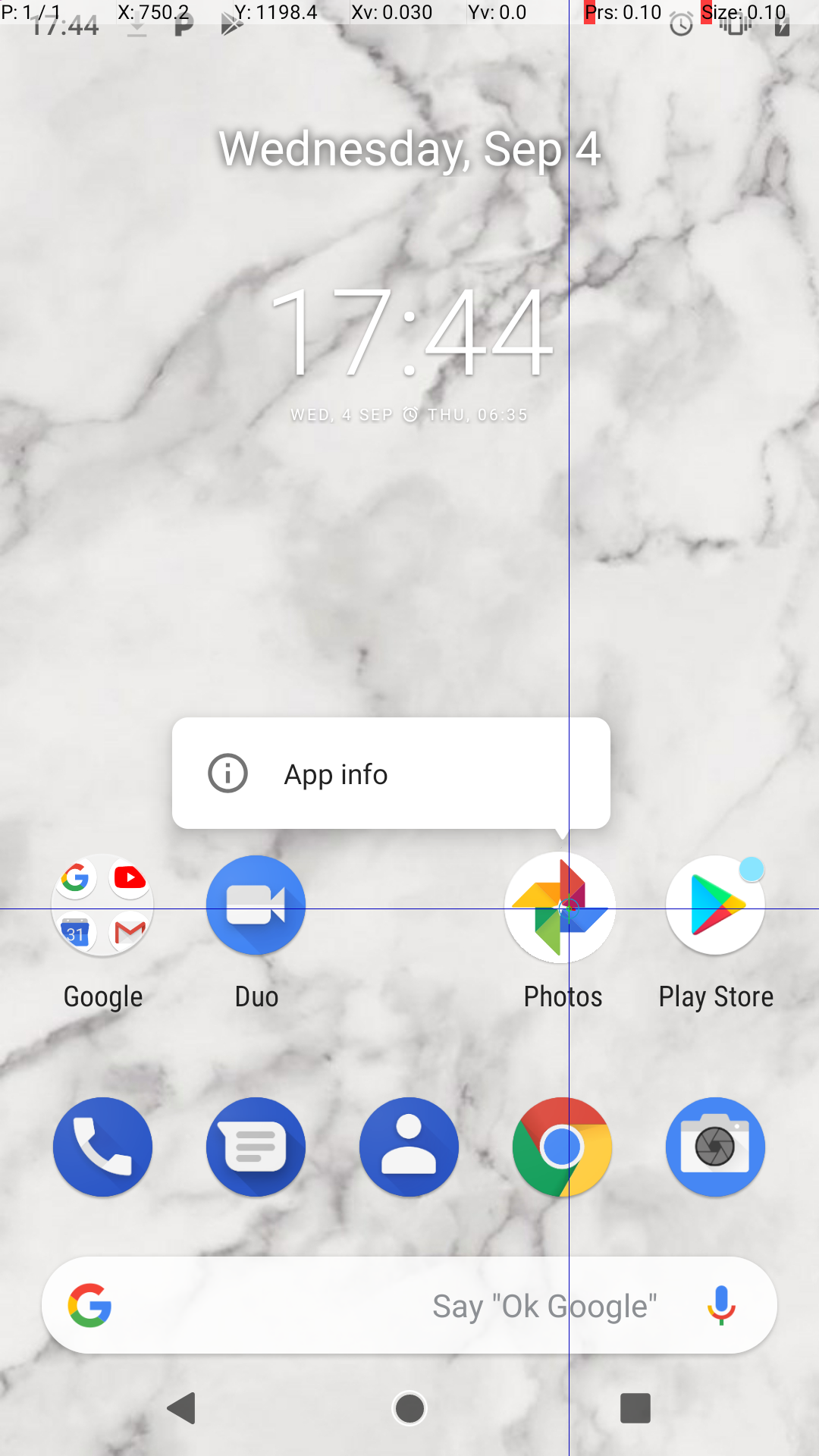Go back using the navigation bar
The width and height of the screenshot is (819, 1456).
tap(181, 1408)
